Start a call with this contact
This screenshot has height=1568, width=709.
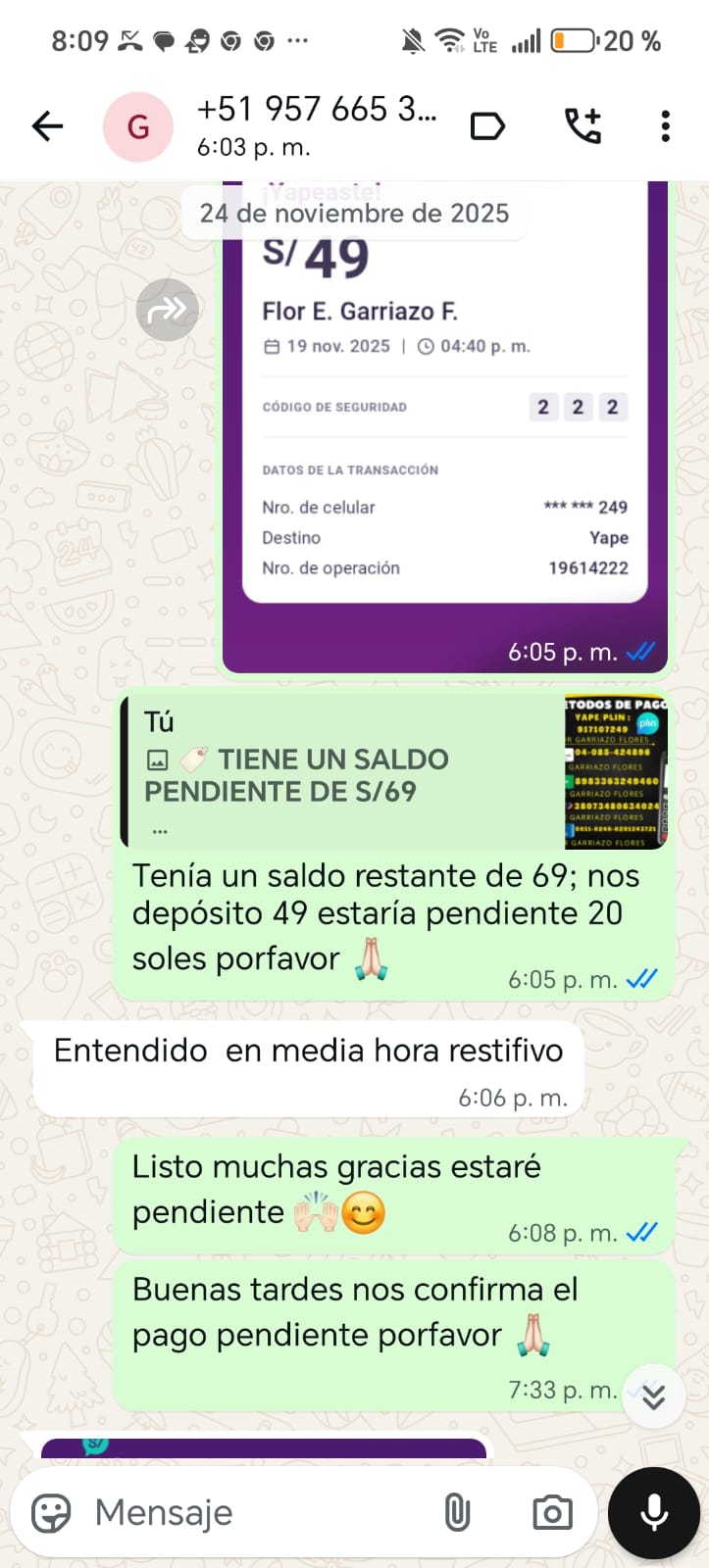582,126
